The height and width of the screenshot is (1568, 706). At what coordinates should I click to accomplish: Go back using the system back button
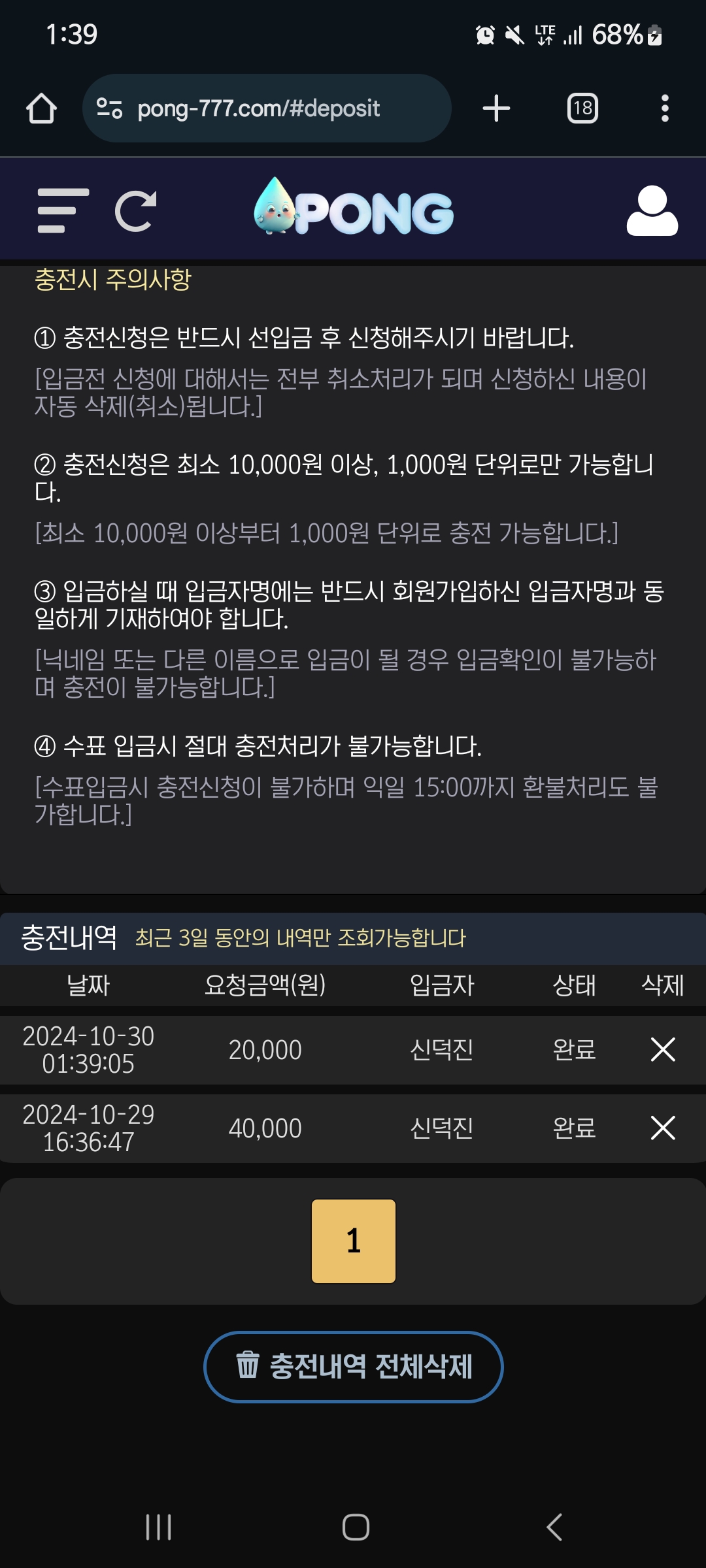tap(554, 1527)
